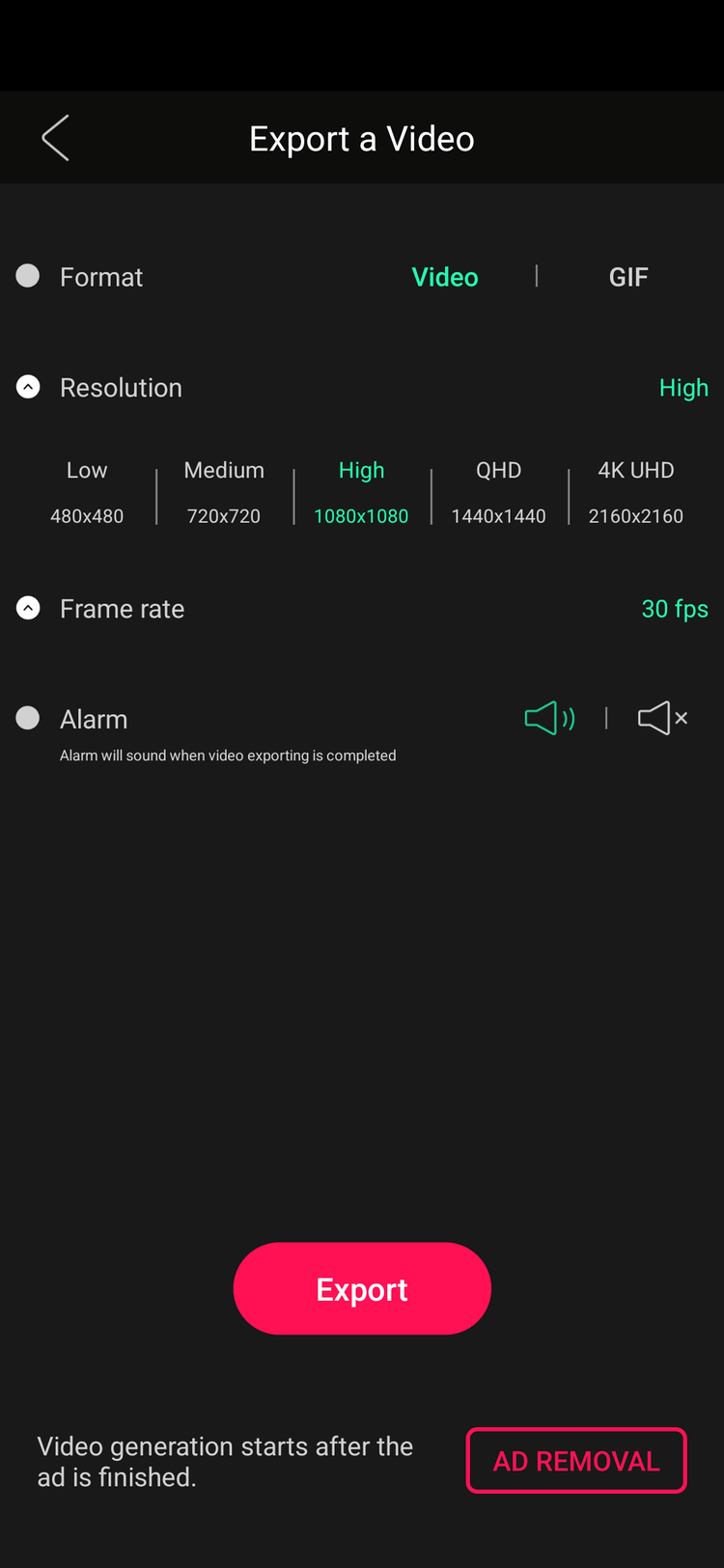Enable the alarm sound icon
This screenshot has height=1568, width=724.
pyautogui.click(x=549, y=718)
